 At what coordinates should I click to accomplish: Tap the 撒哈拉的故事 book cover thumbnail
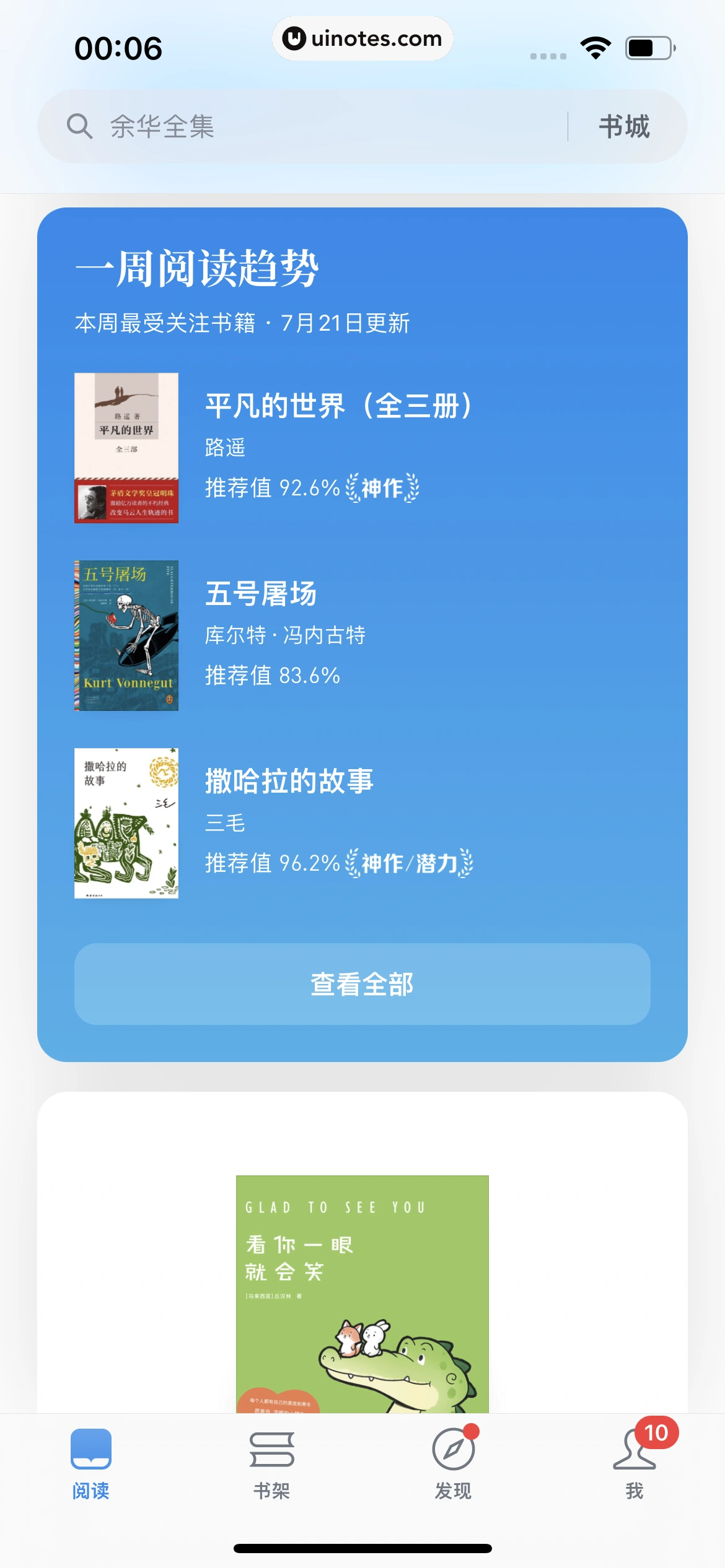pos(126,823)
